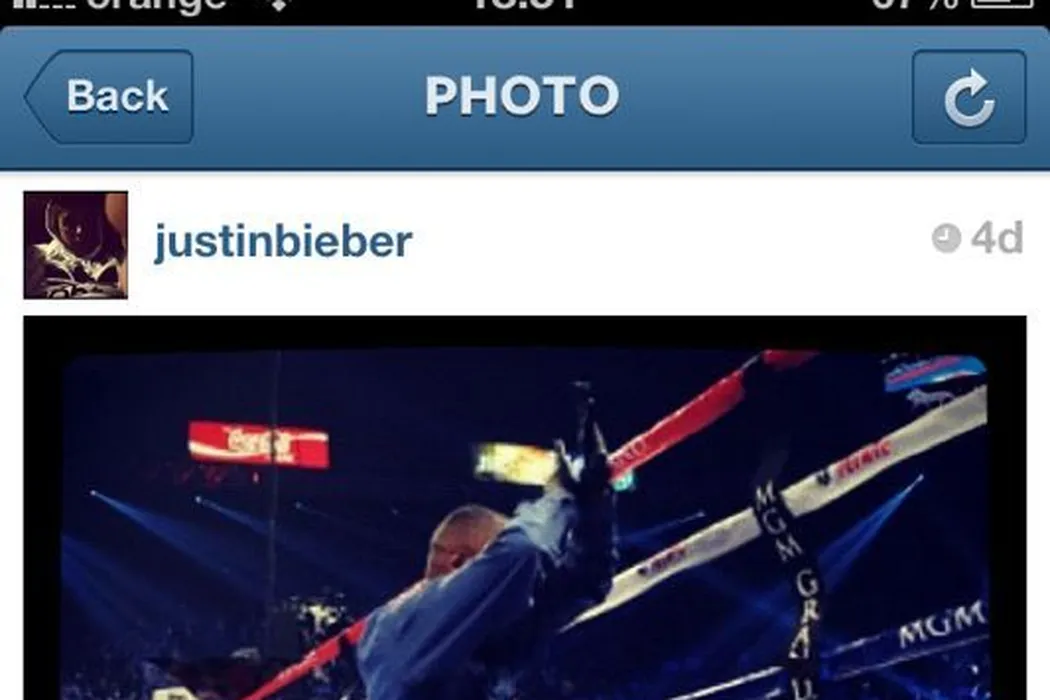Tap the posted boxing ring photo
Image resolution: width=1050 pixels, height=700 pixels.
point(524,510)
